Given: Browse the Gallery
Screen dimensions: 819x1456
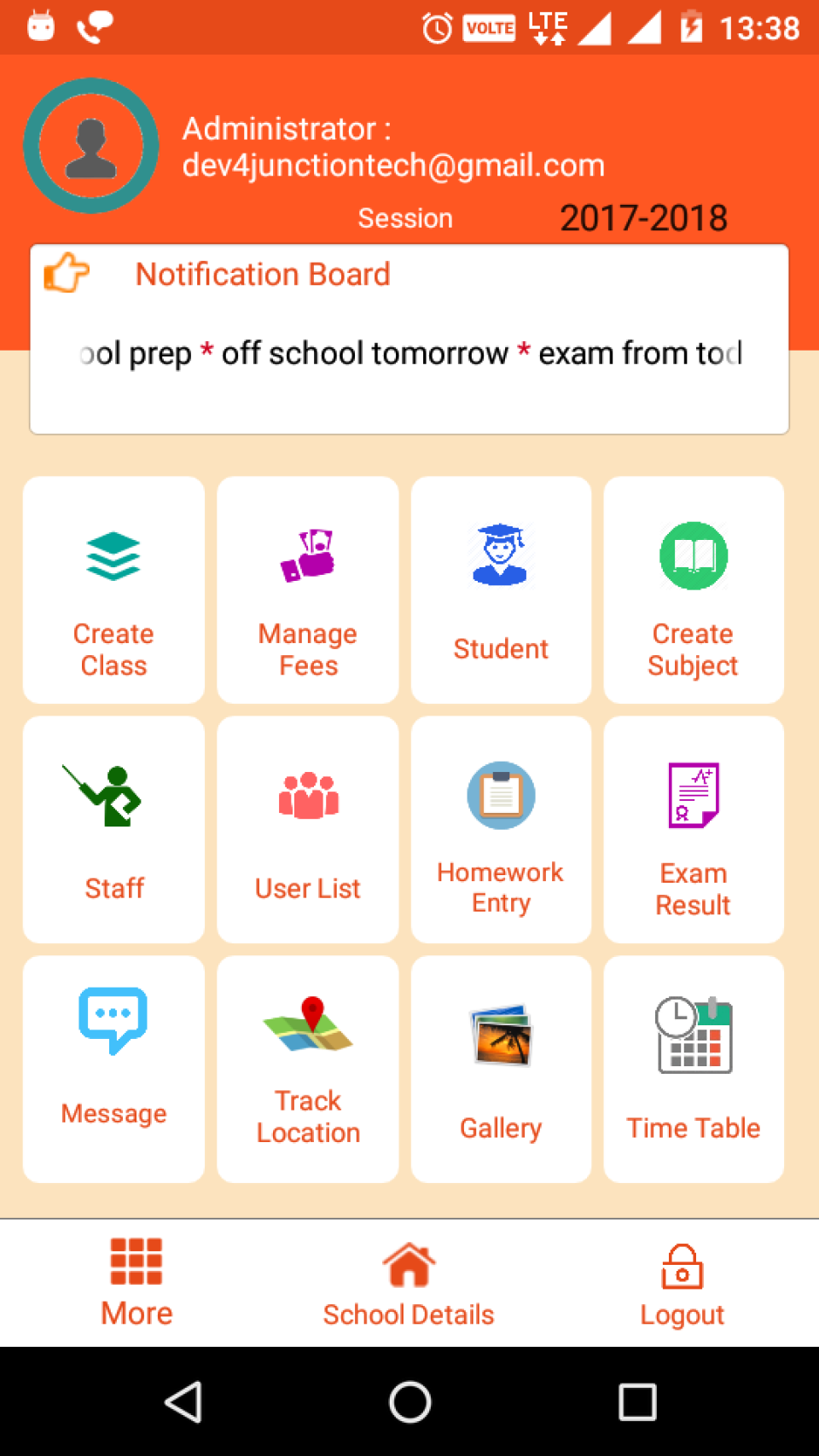Looking at the screenshot, I should coord(501,1069).
